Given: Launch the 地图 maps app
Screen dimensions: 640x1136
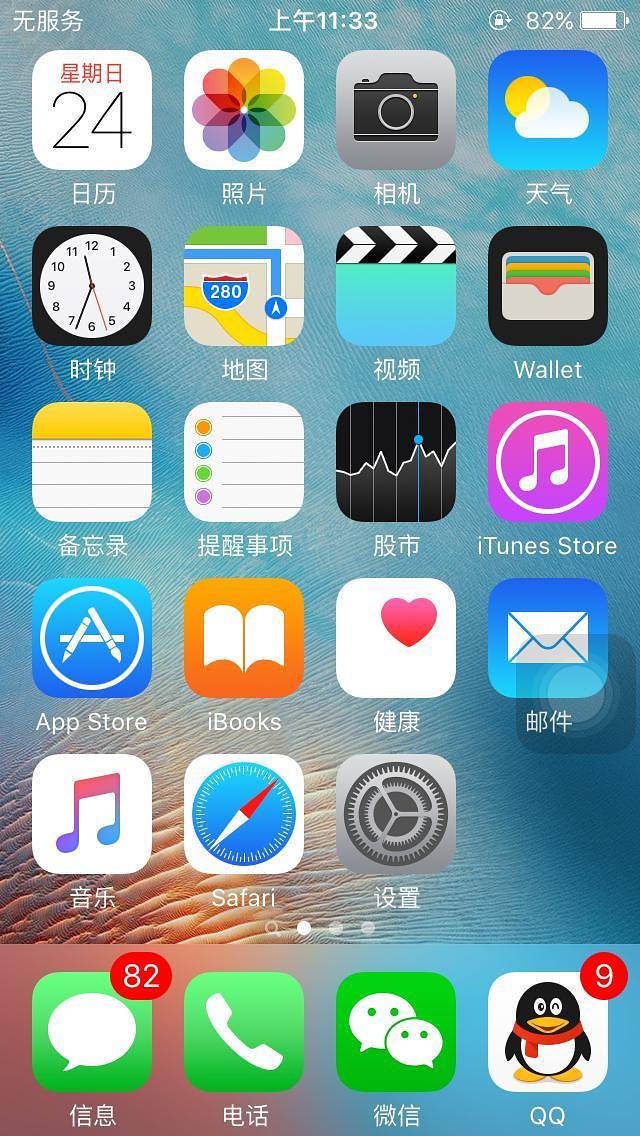Looking at the screenshot, I should pos(244,286).
